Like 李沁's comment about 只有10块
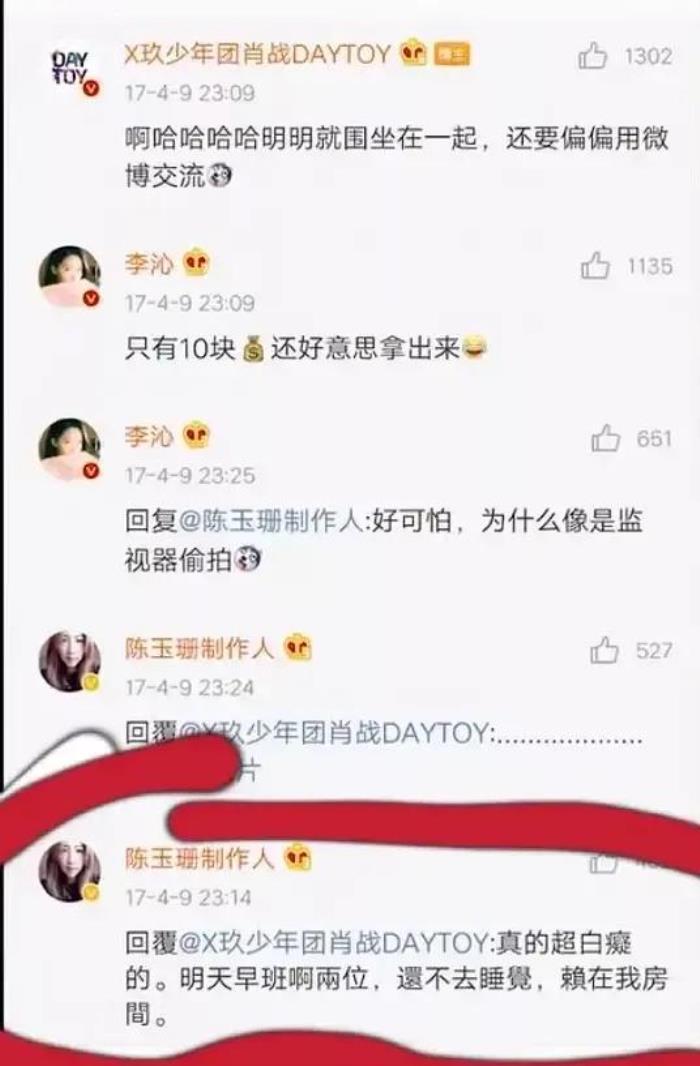Viewport: 700px width, 1066px height. click(x=595, y=266)
